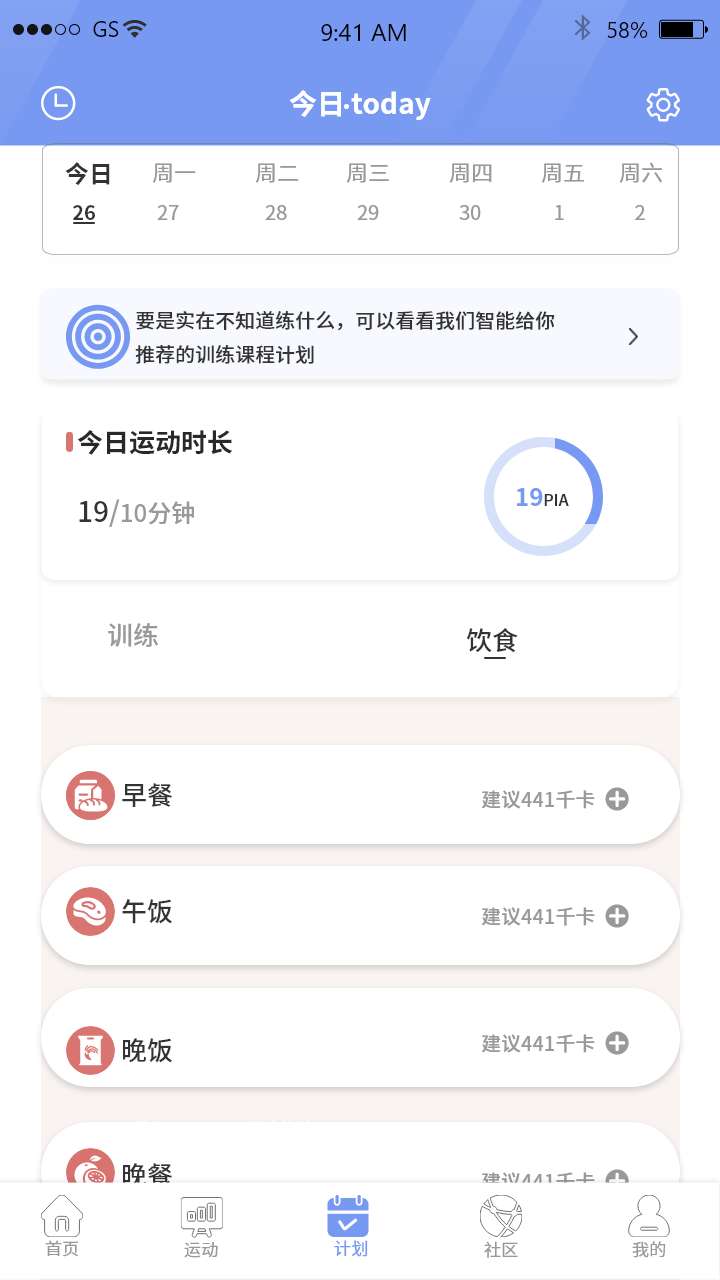Switch to the 训练 tab
Screen dimensions: 720x1280
coord(133,636)
